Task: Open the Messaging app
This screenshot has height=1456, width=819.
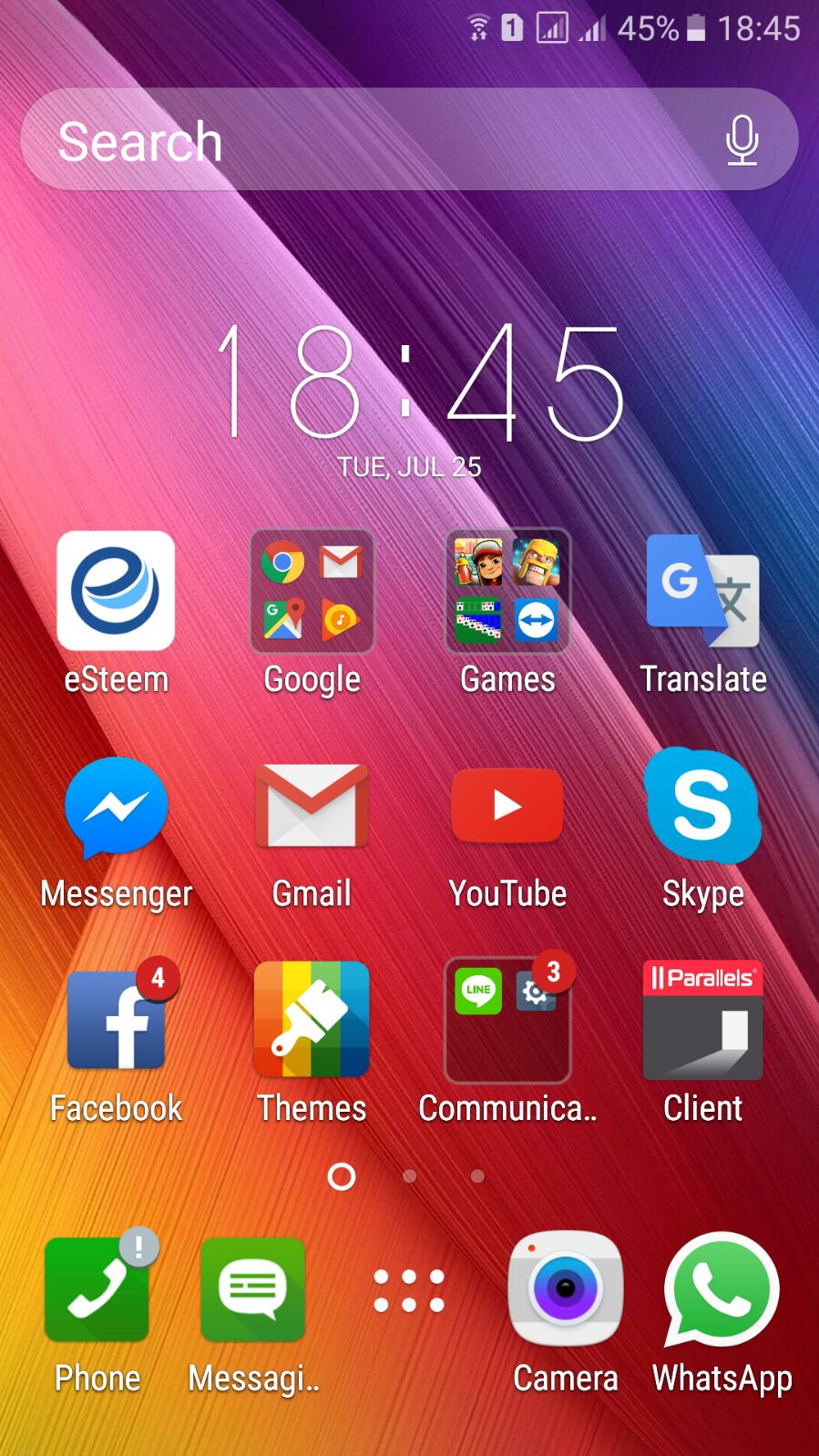Action: tap(252, 1290)
